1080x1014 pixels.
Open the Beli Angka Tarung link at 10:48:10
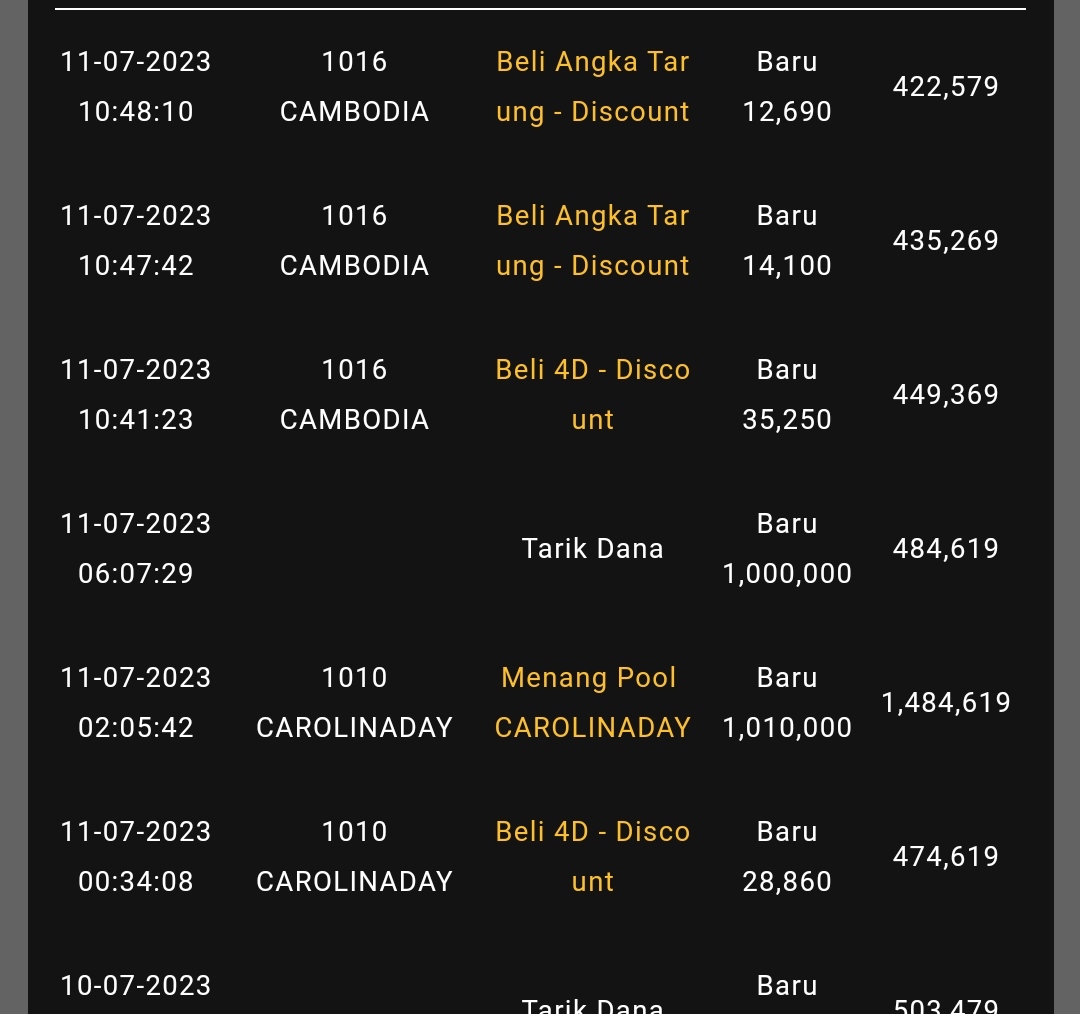pos(592,87)
